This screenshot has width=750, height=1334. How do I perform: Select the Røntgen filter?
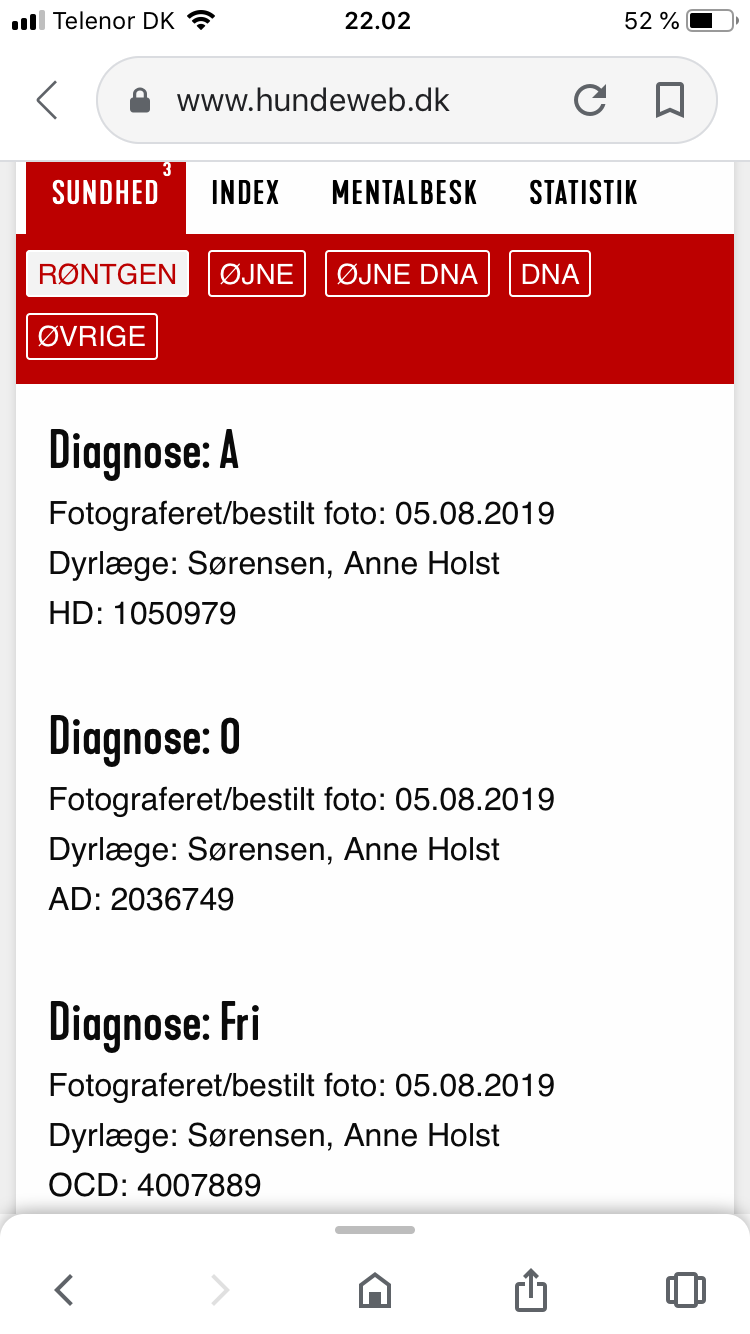[107, 274]
